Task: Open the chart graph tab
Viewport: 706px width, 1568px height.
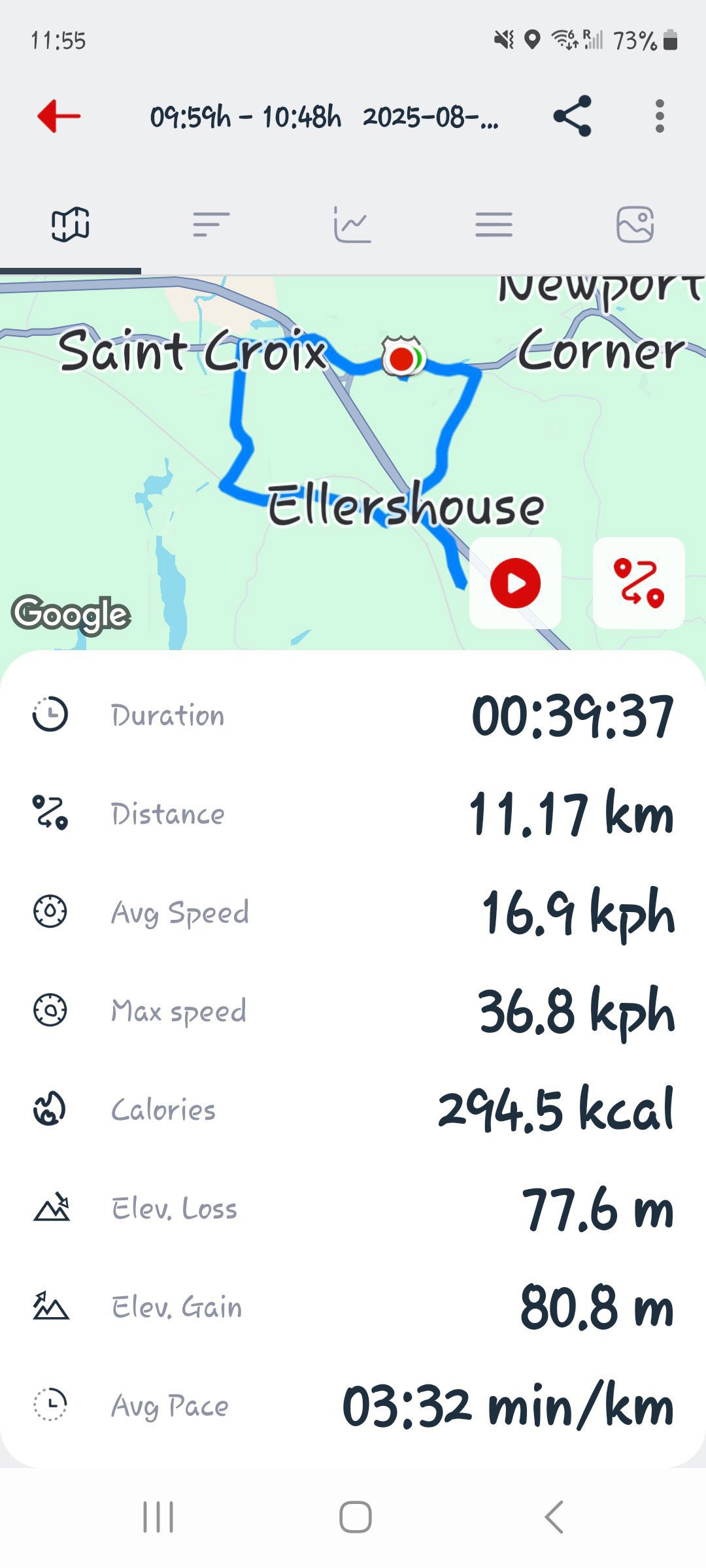Action: 352,225
